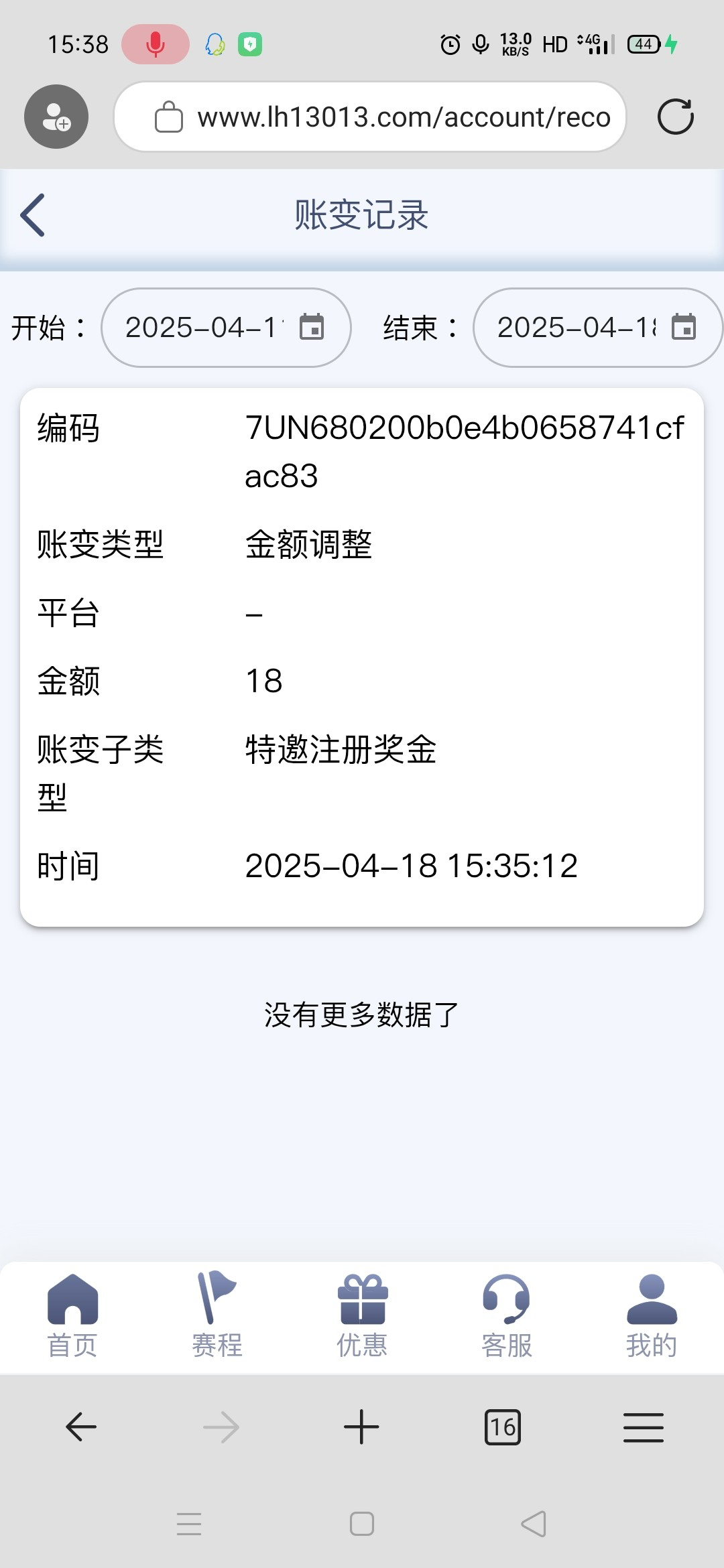
Task: Open the browser profile avatar icon
Action: 56,117
